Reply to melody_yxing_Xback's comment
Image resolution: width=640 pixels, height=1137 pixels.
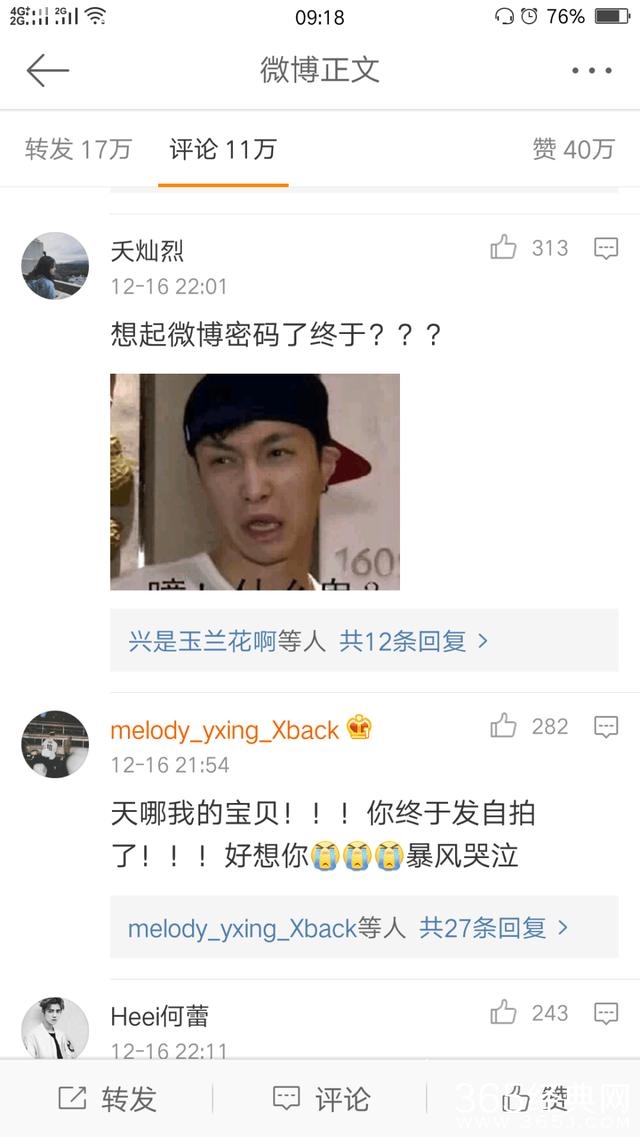tap(606, 728)
